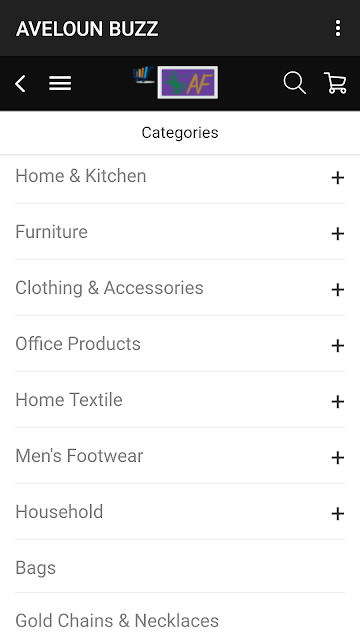Expand the Office Products category

[338, 346]
